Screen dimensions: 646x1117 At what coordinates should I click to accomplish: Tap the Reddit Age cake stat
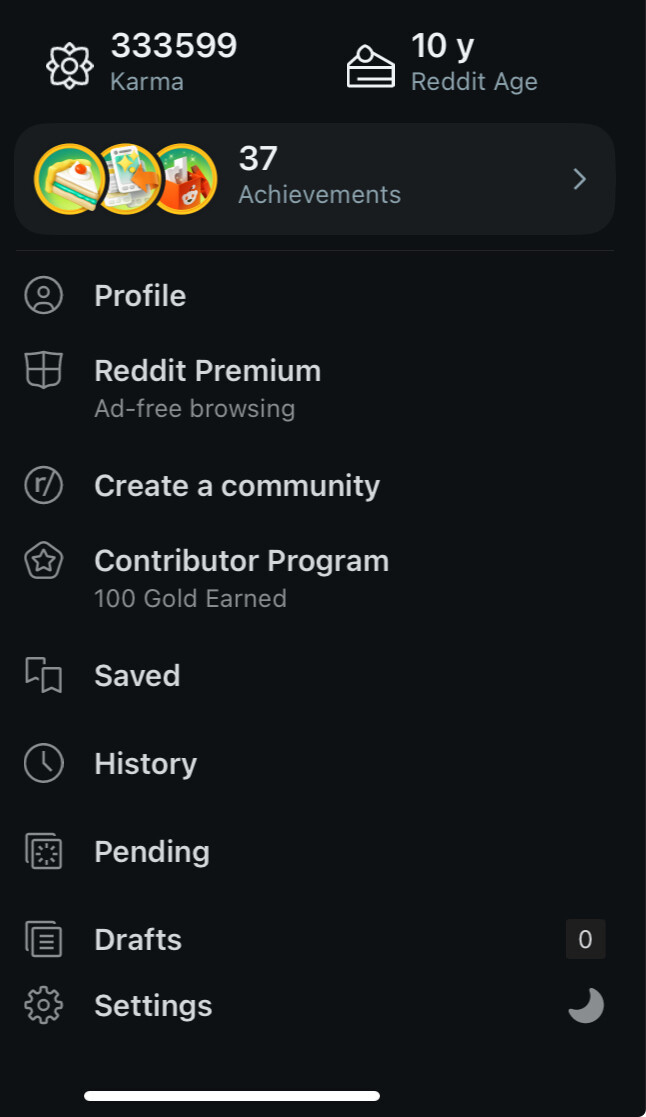[x=442, y=63]
